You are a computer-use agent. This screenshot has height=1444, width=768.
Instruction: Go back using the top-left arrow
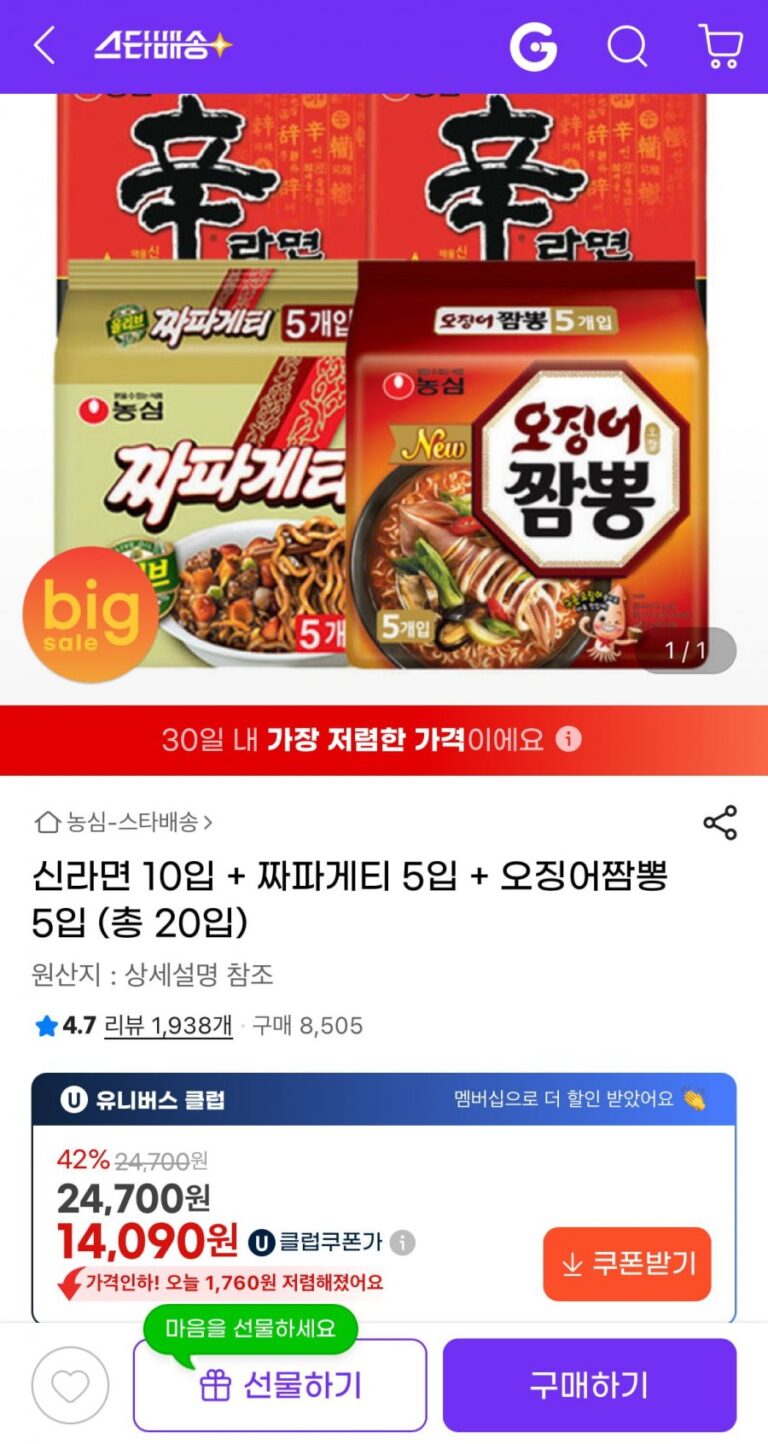(x=44, y=46)
